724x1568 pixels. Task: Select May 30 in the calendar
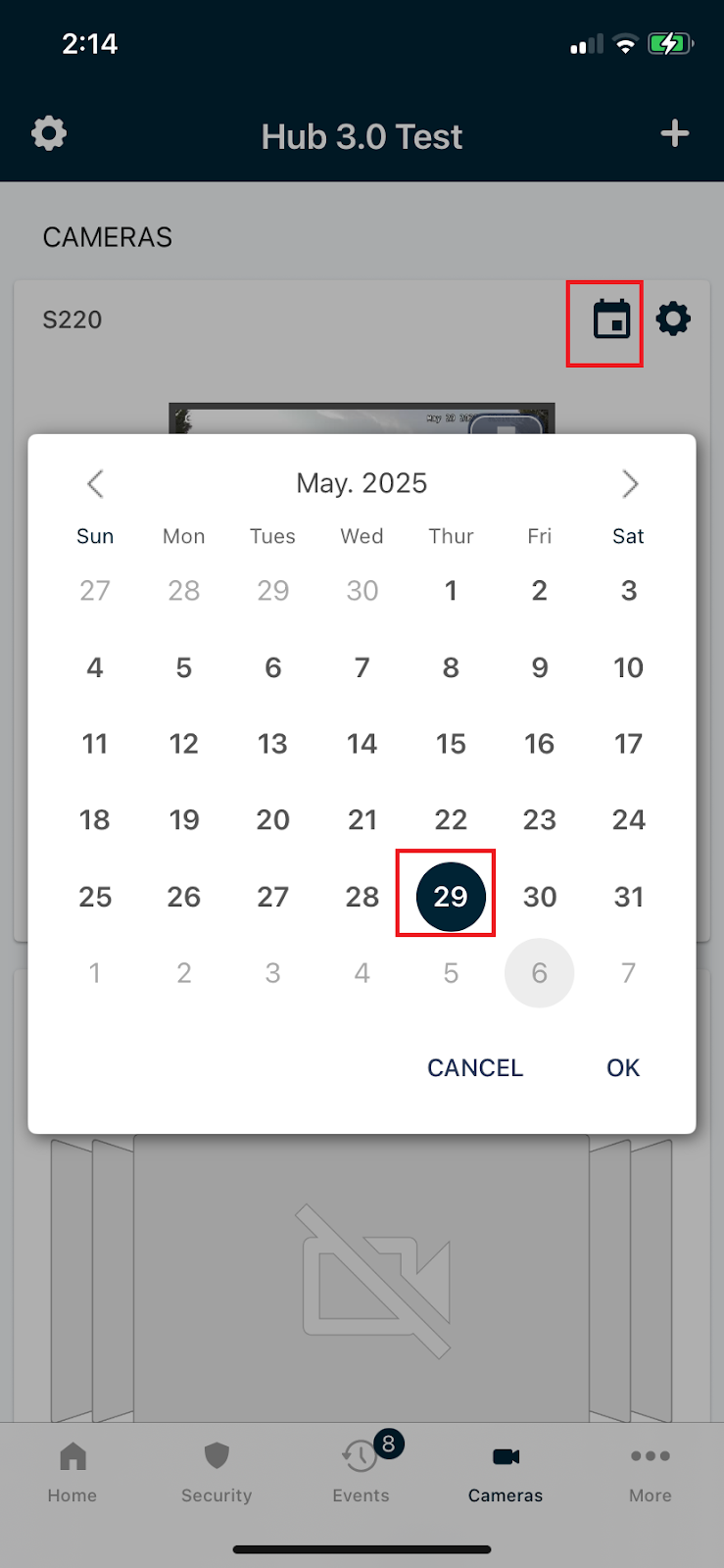pyautogui.click(x=540, y=896)
